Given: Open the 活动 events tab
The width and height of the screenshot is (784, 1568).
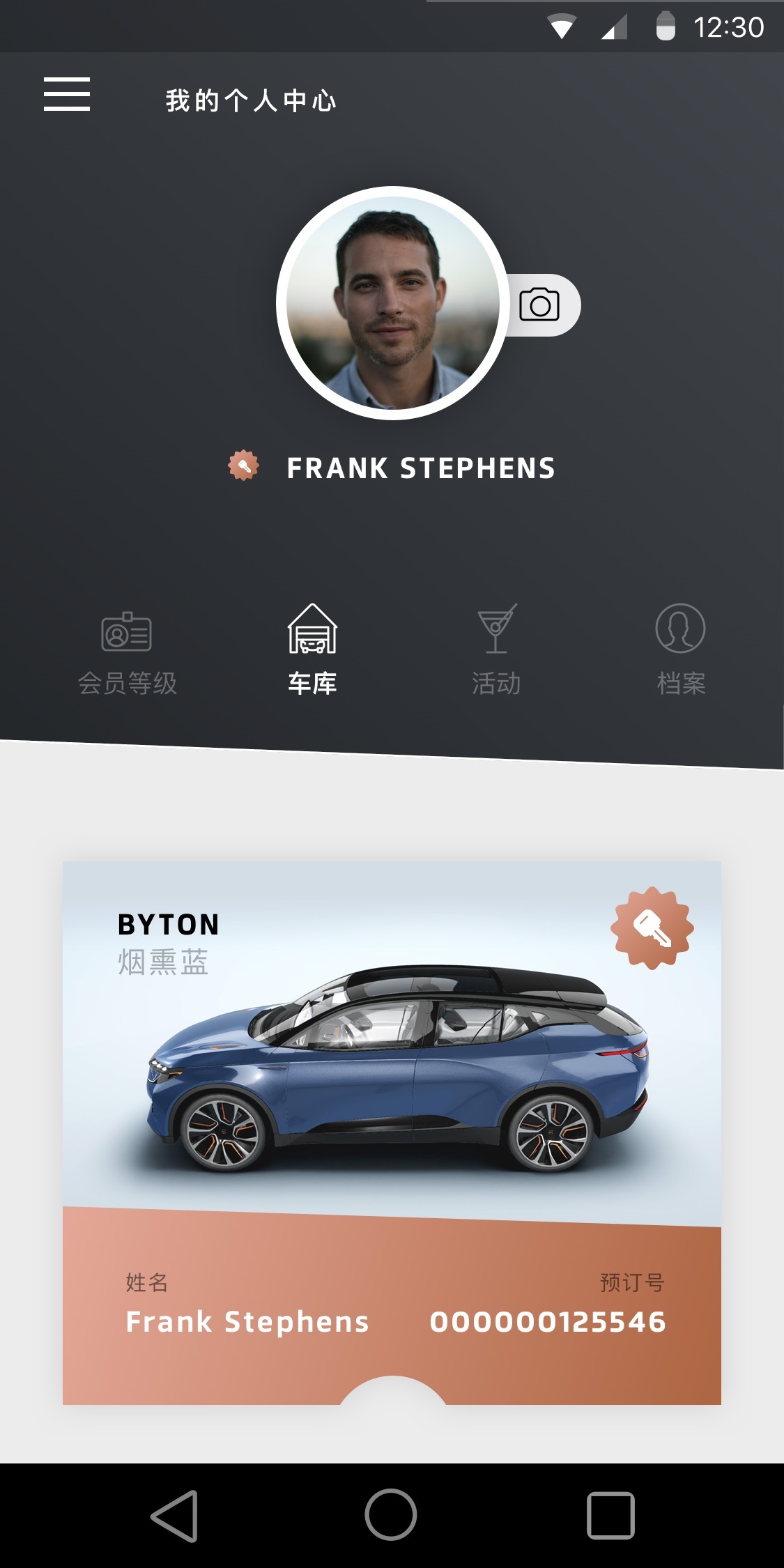Looking at the screenshot, I should [x=496, y=650].
